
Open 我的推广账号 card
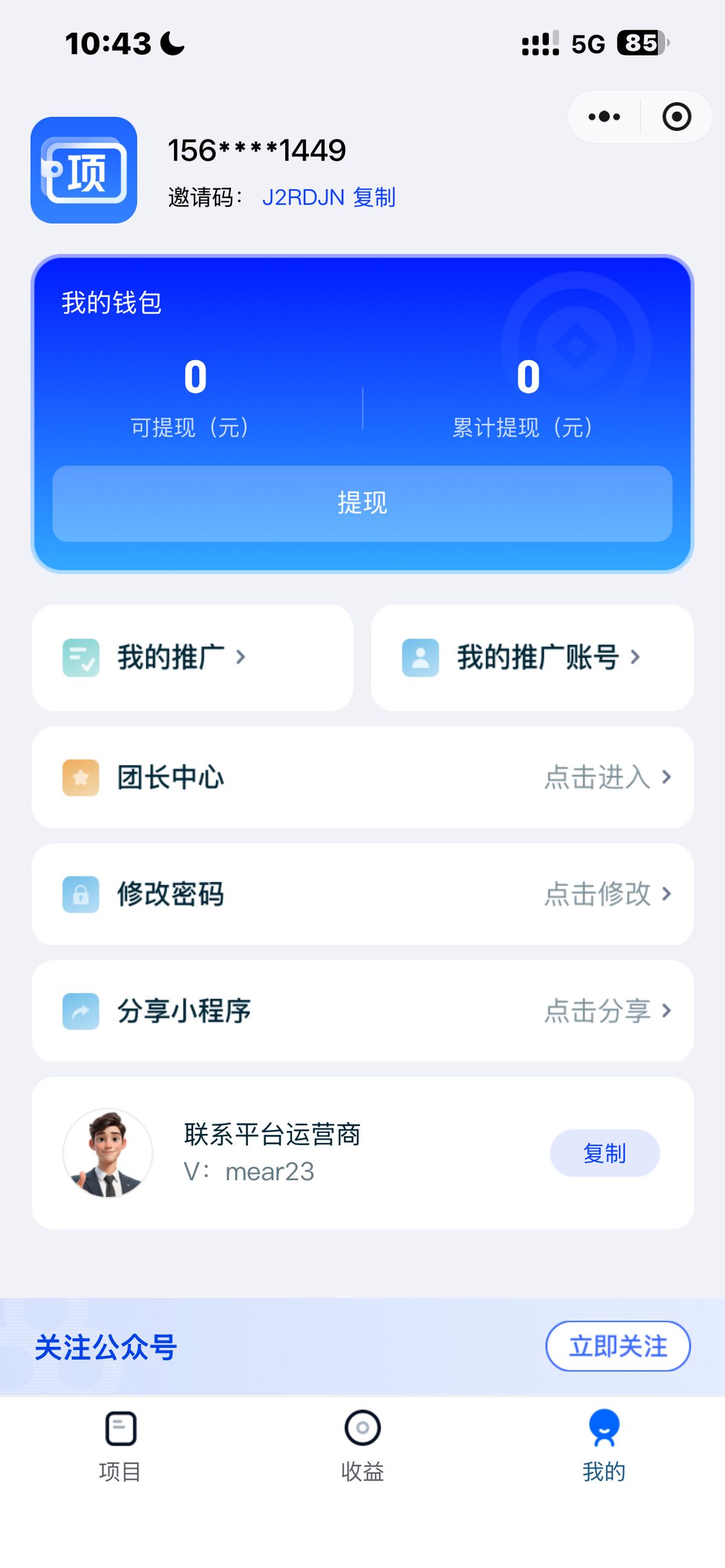[x=532, y=657]
